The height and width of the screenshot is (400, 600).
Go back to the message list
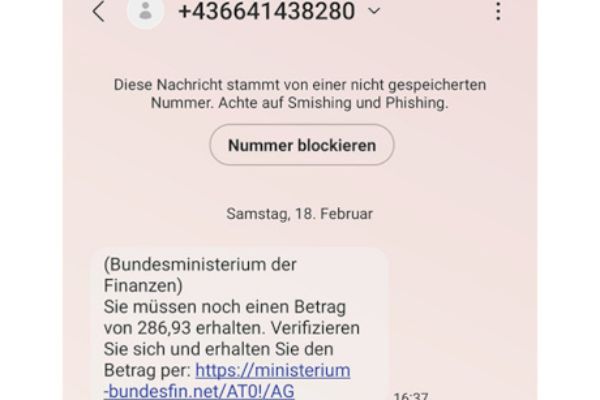pos(97,12)
